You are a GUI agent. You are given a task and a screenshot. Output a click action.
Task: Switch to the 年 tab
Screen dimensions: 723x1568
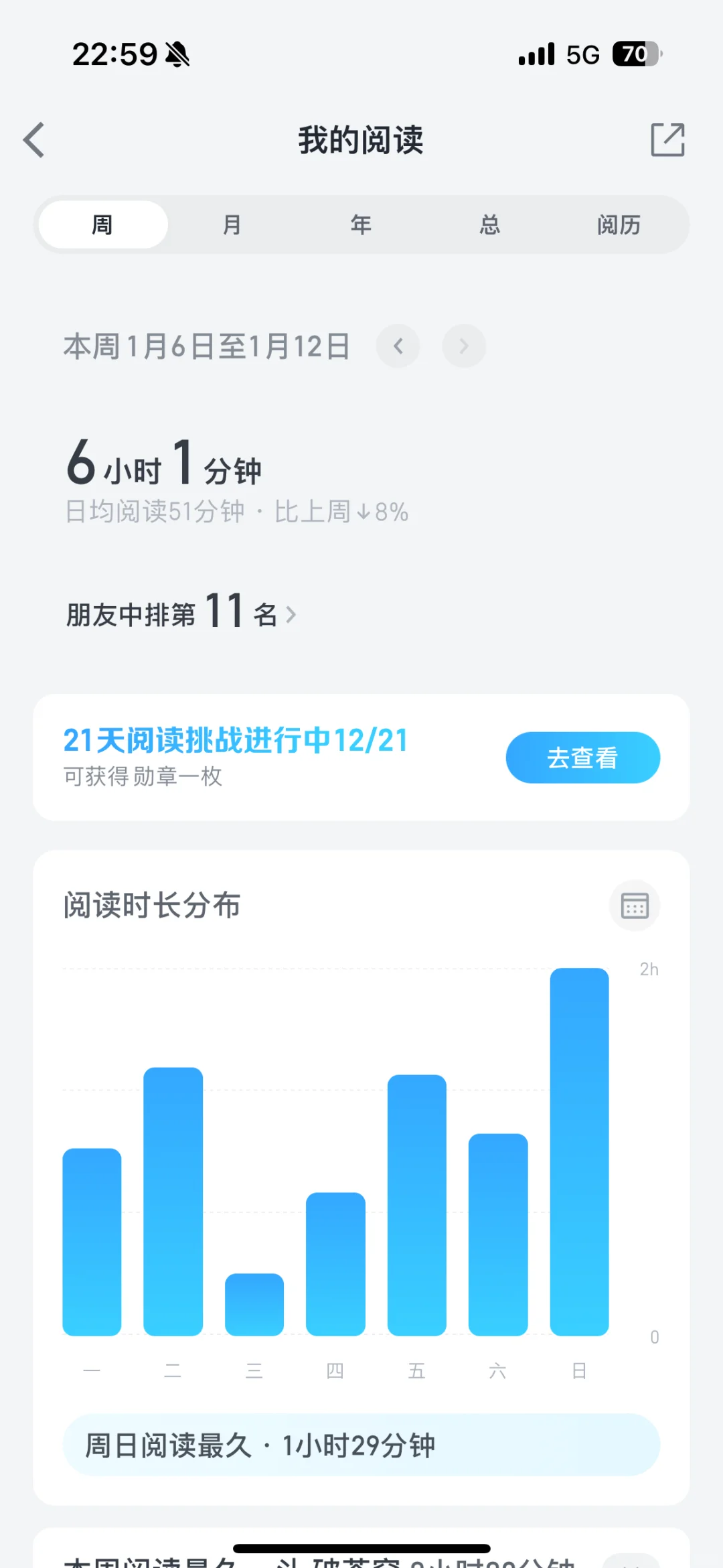[x=361, y=224]
